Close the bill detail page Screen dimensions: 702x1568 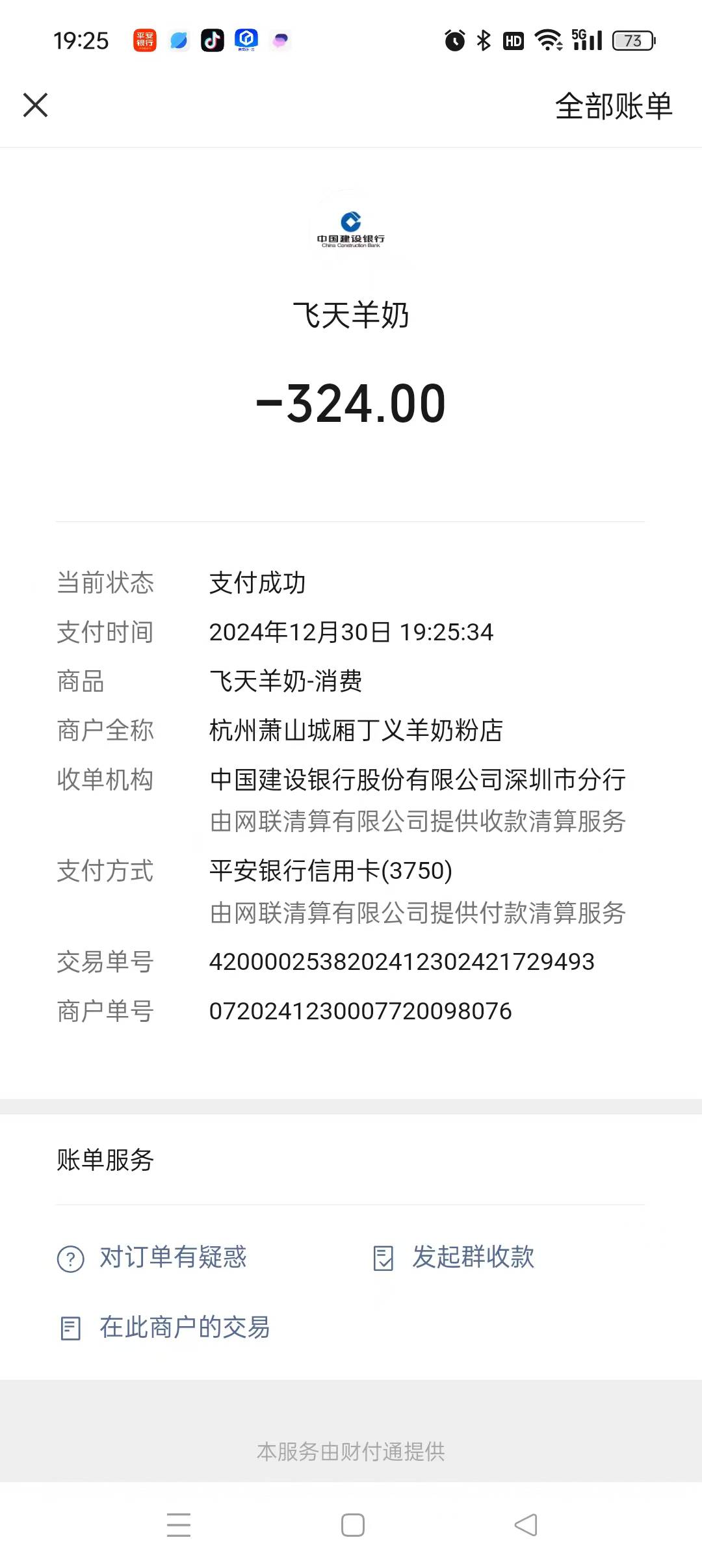point(36,105)
